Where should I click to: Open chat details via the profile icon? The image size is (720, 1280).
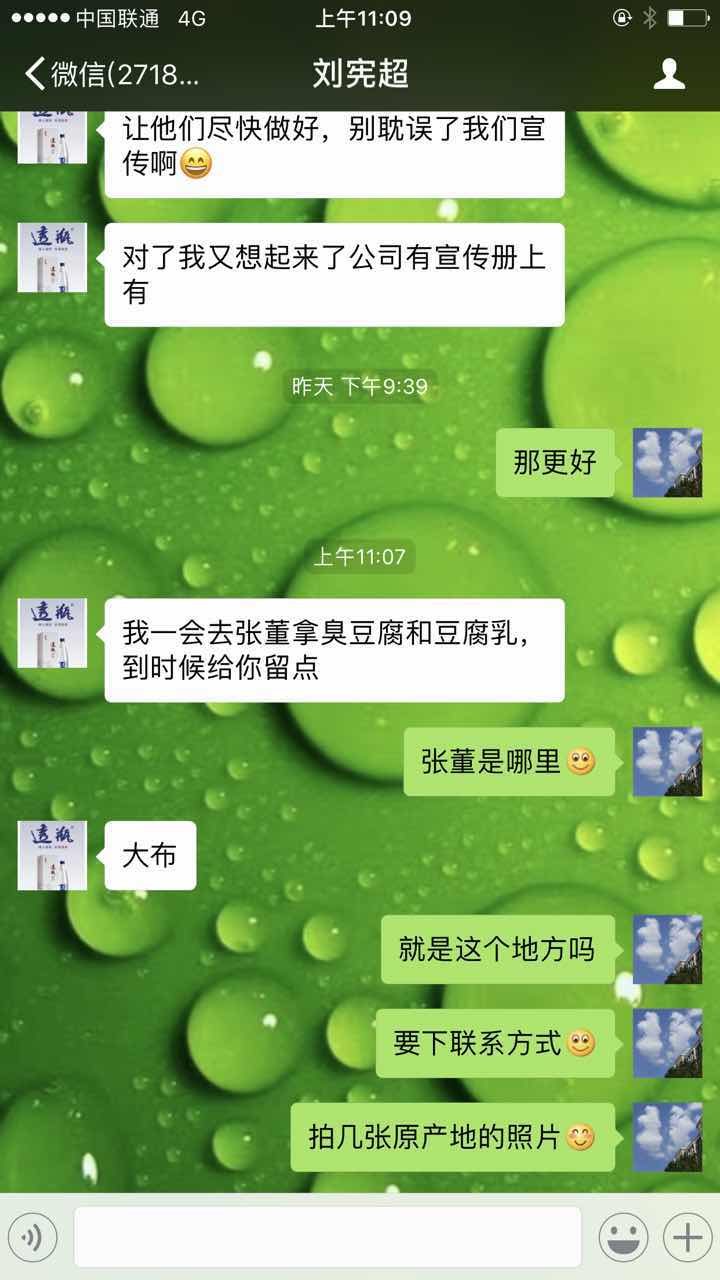point(669,74)
